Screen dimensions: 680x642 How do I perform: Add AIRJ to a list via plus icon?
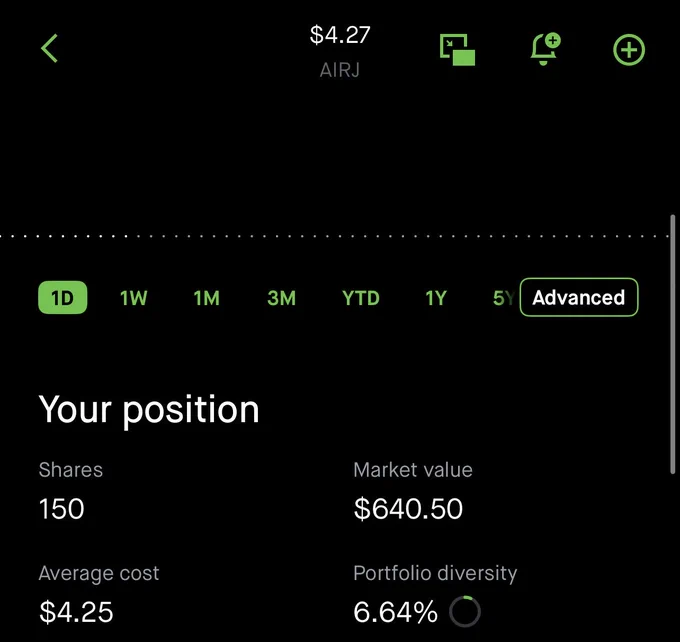coord(629,49)
